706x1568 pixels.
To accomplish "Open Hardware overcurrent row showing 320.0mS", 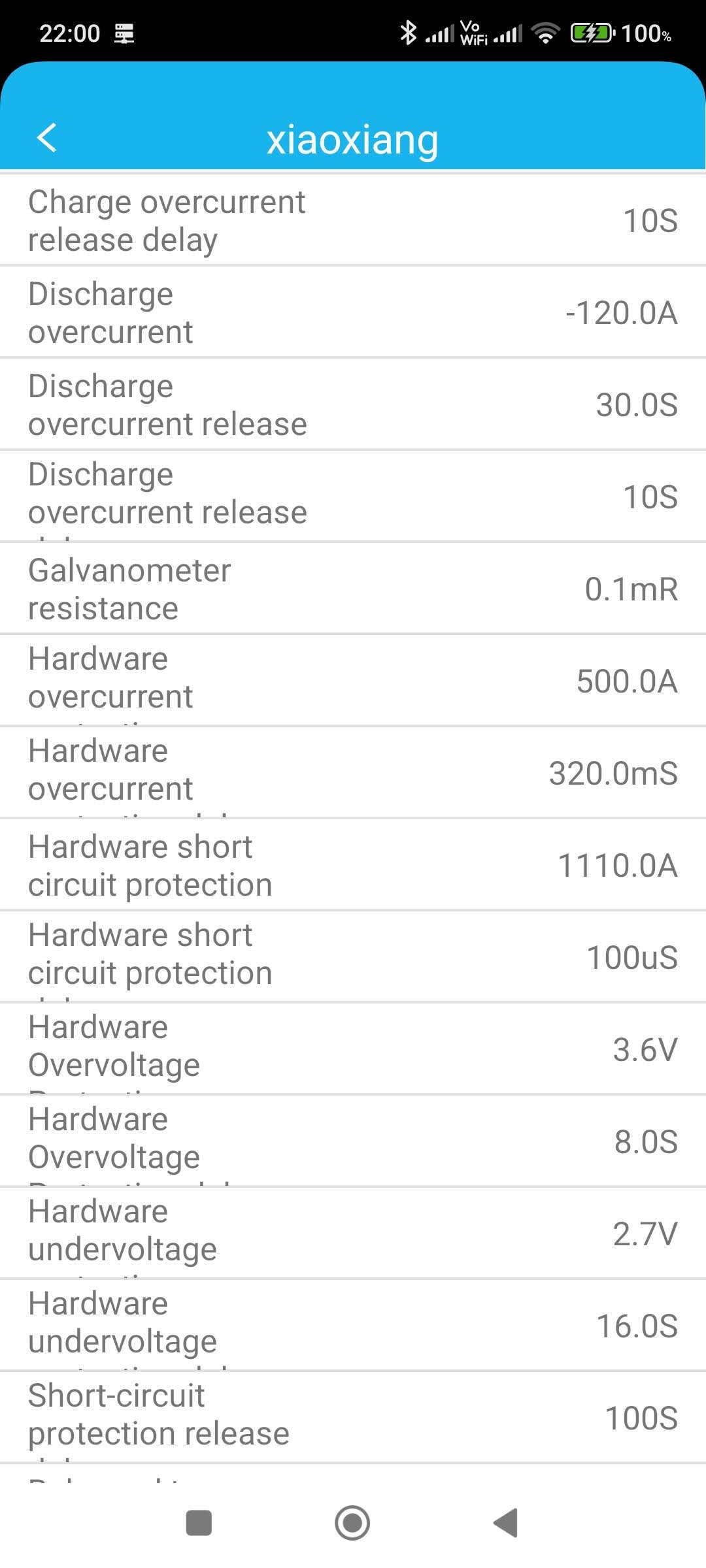I will 353,773.
